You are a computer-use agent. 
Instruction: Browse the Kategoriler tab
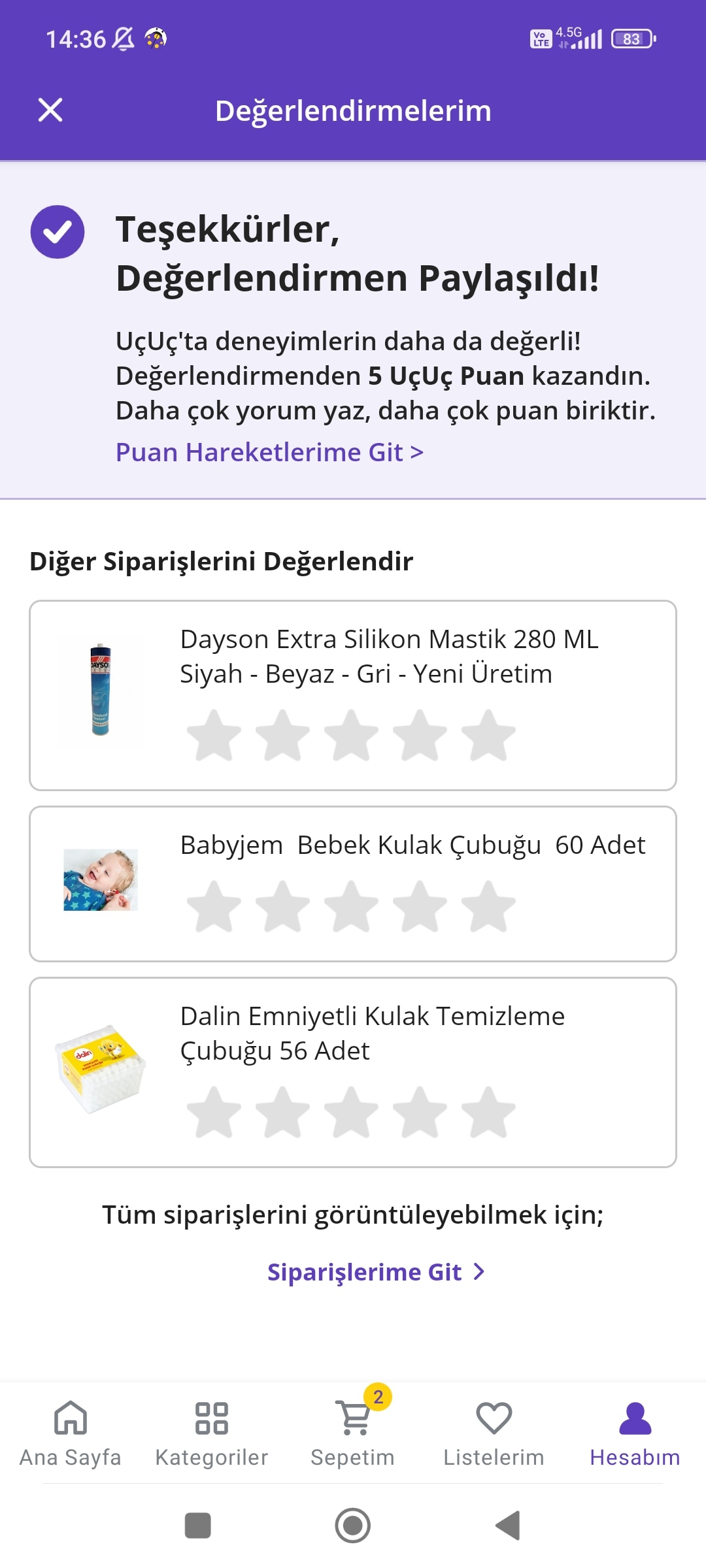tap(212, 1431)
